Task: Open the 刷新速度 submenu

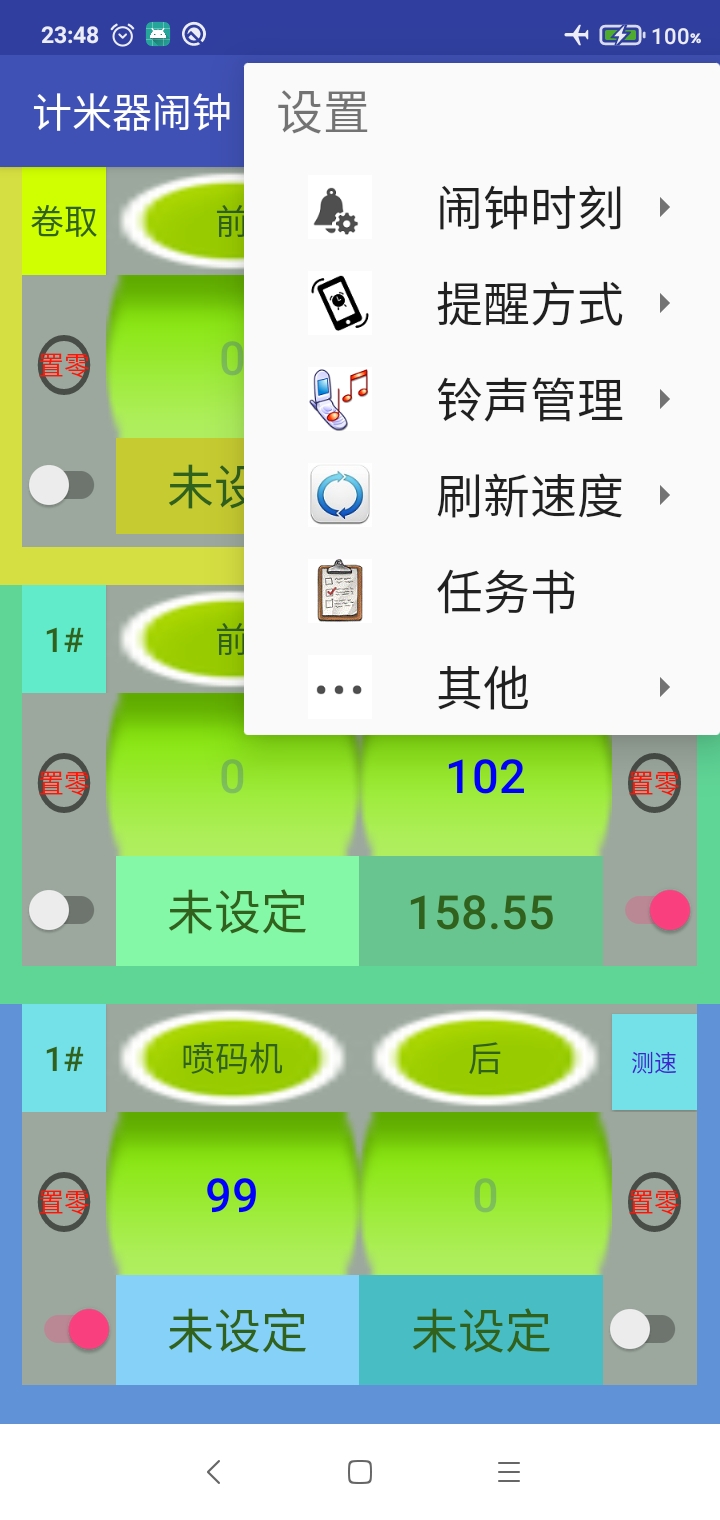Action: [x=481, y=496]
